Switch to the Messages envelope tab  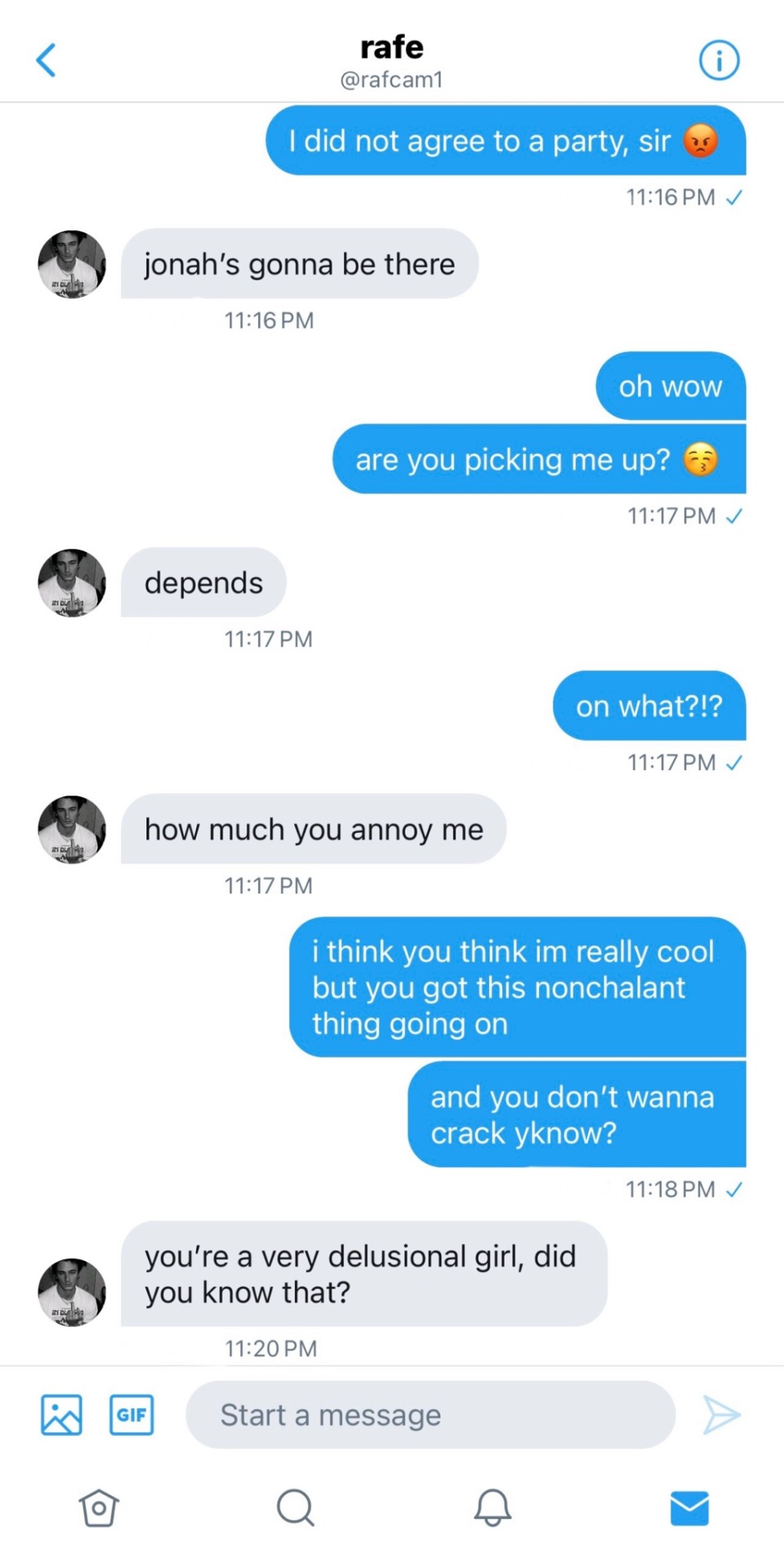[689, 1508]
